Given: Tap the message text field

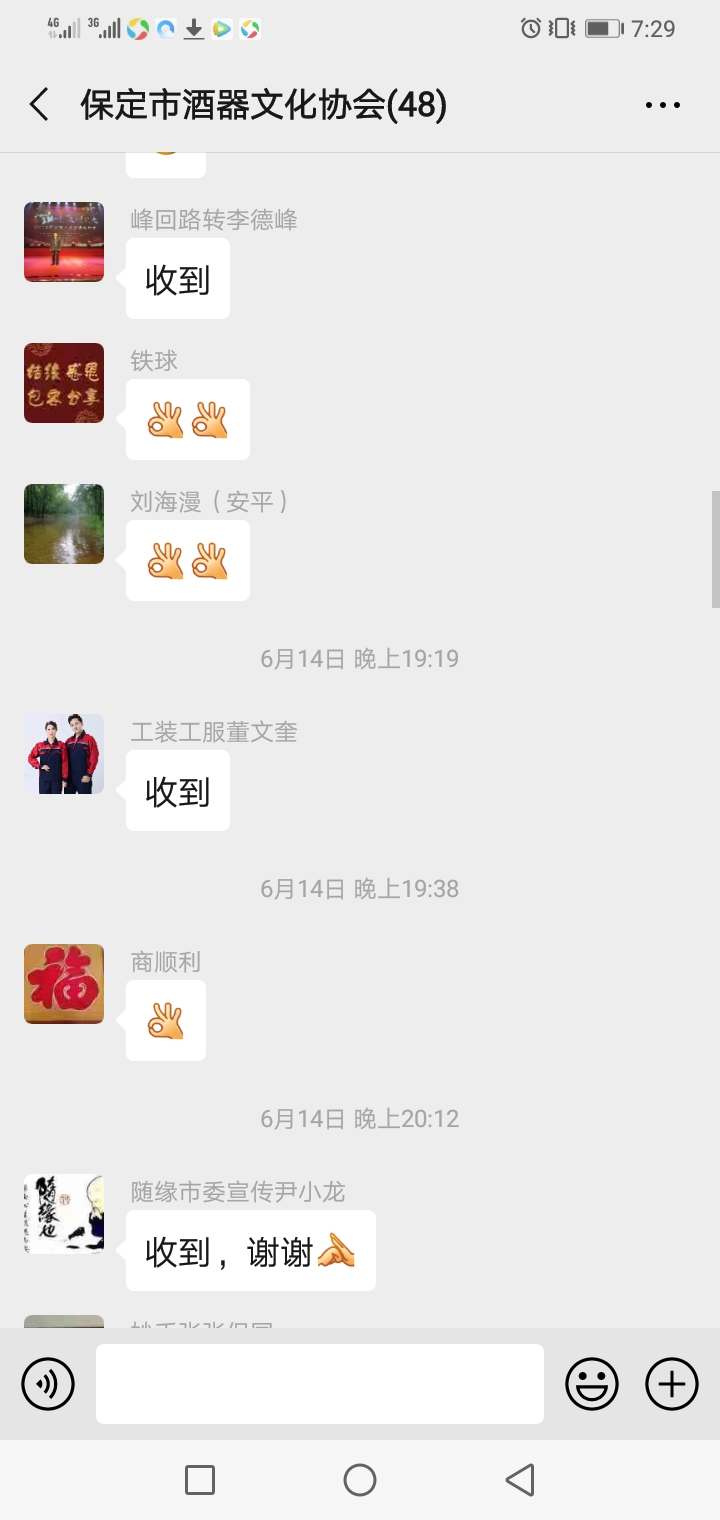Looking at the screenshot, I should [320, 1384].
